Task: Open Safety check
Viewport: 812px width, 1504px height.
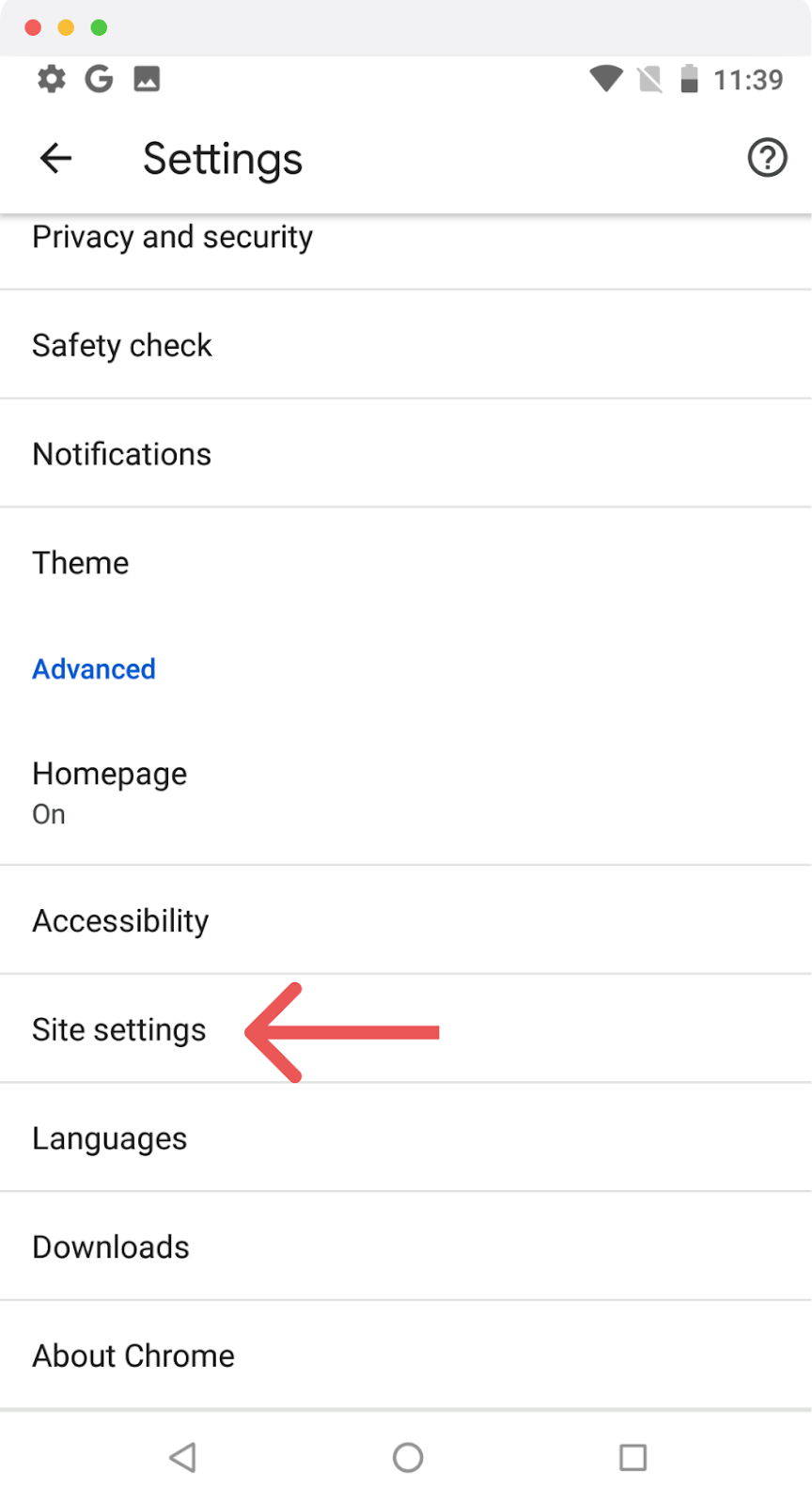Action: 406,345
